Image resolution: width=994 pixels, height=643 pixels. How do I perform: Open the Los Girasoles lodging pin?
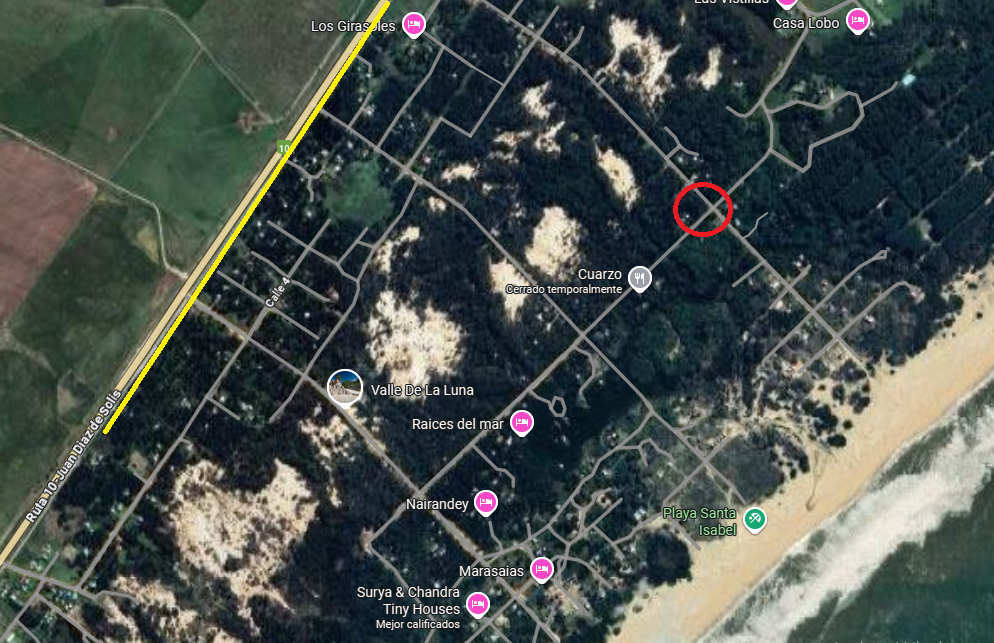414,24
